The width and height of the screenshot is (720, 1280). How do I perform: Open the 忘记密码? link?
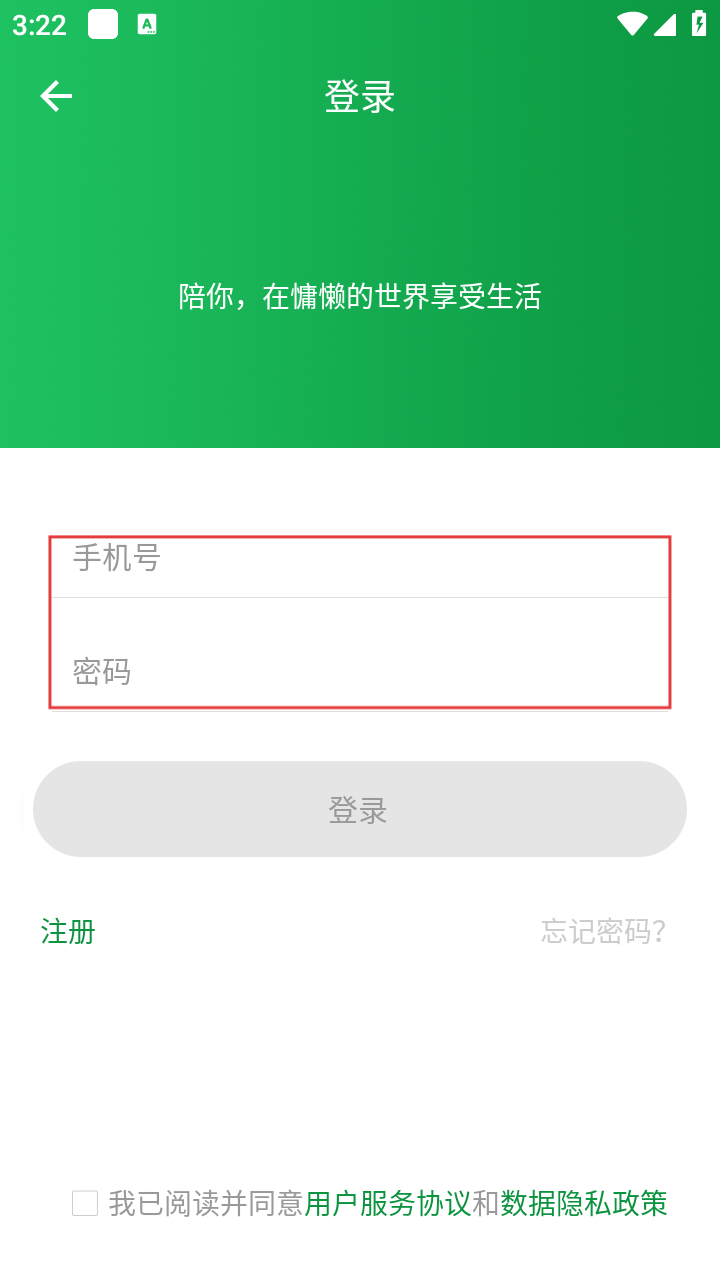coord(603,932)
